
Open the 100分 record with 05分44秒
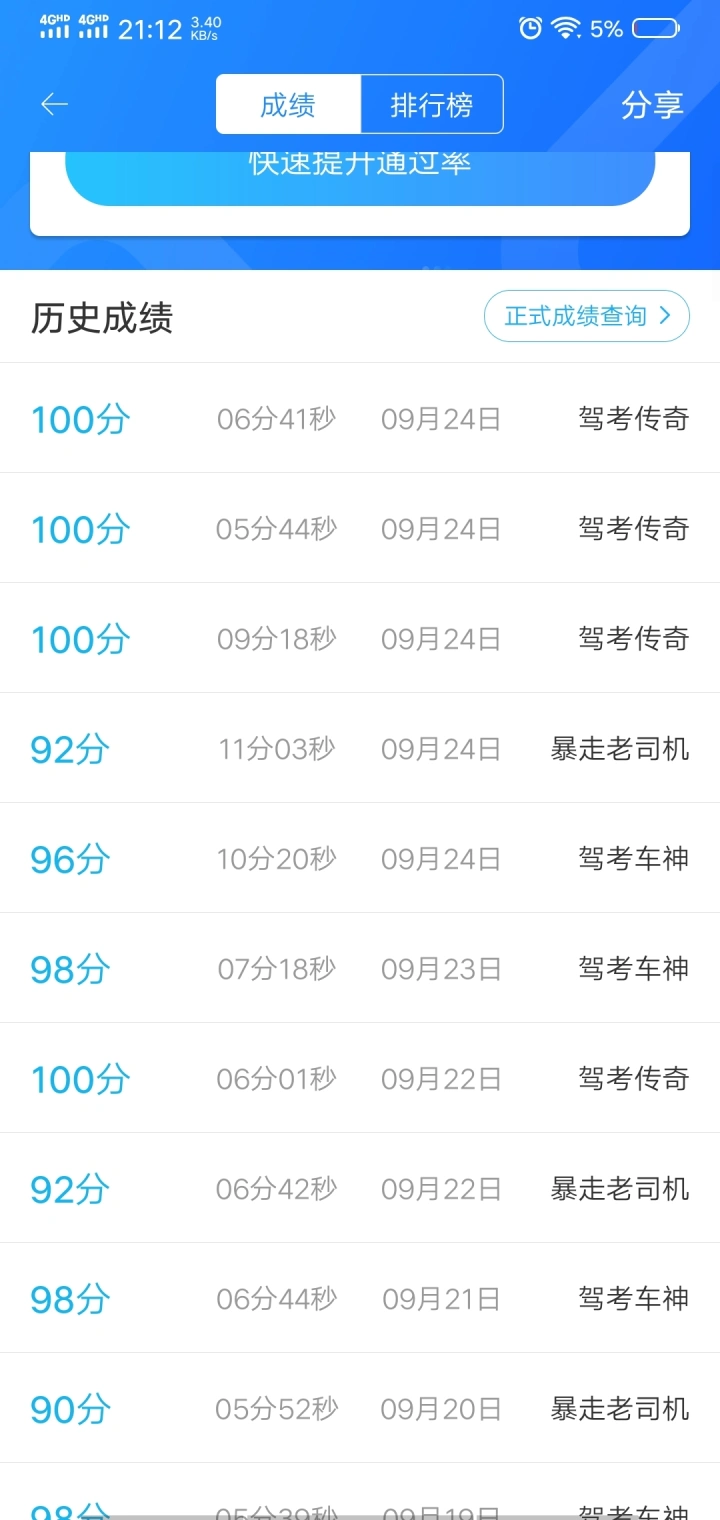tap(360, 528)
